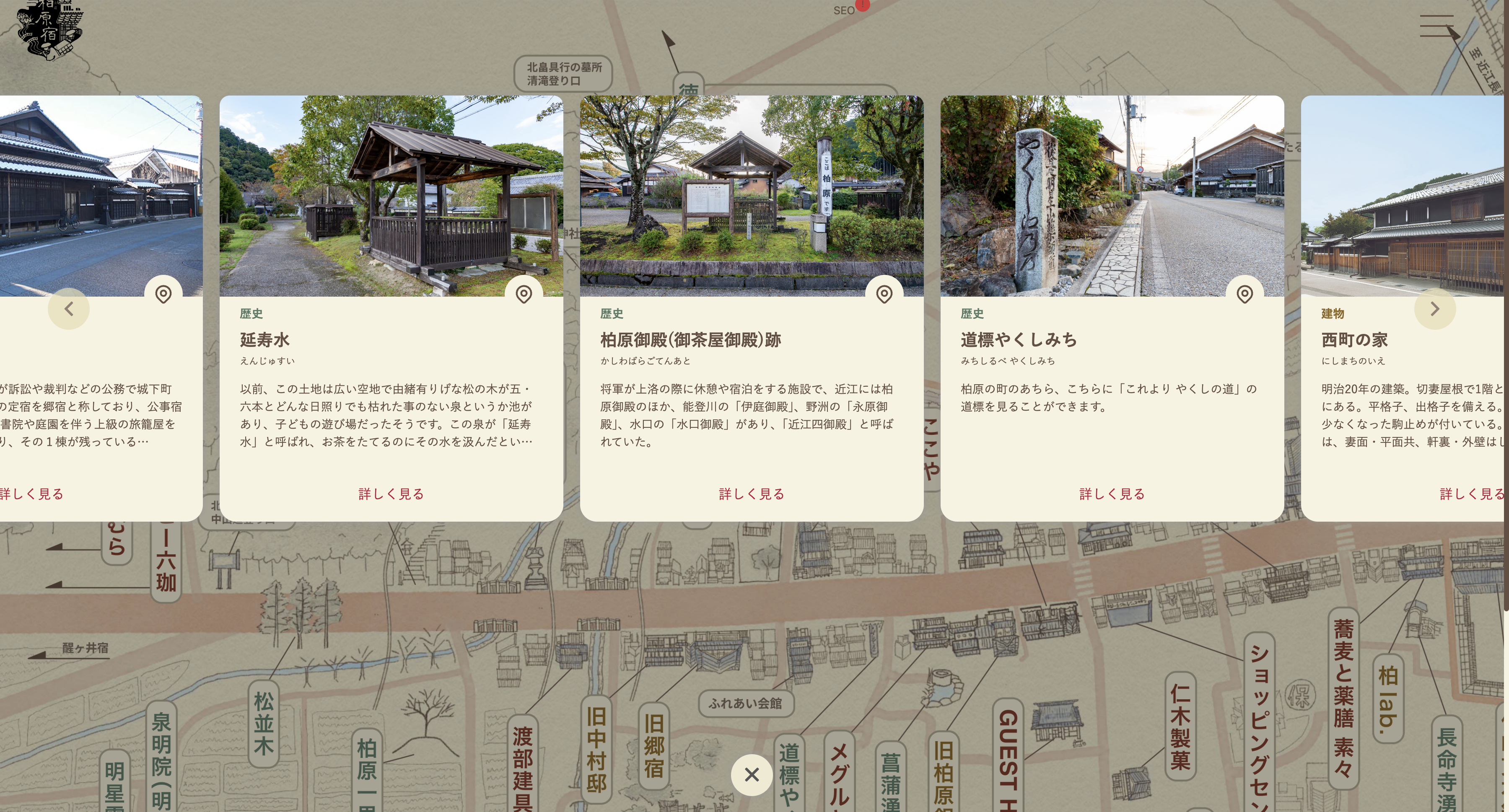
Task: Show 延寿水 location on the map
Action: pyautogui.click(x=524, y=294)
